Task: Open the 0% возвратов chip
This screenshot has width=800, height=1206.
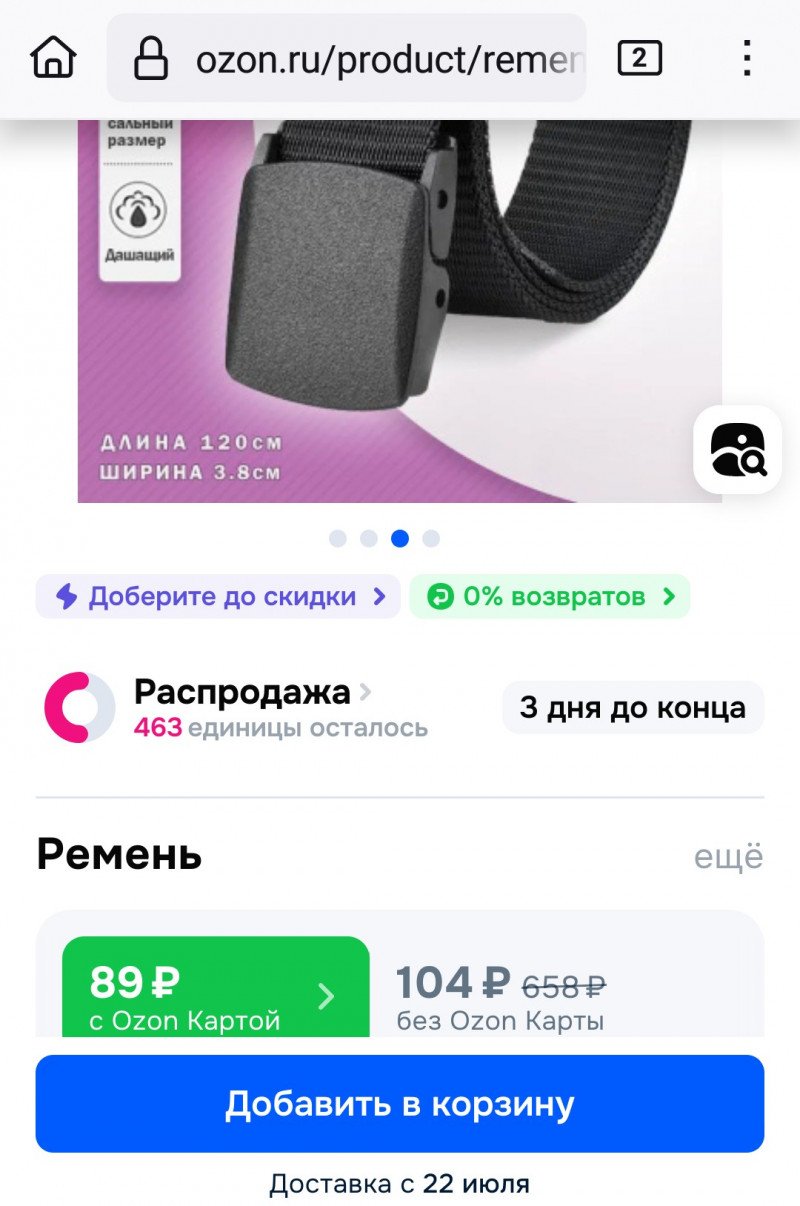Action: coord(550,597)
